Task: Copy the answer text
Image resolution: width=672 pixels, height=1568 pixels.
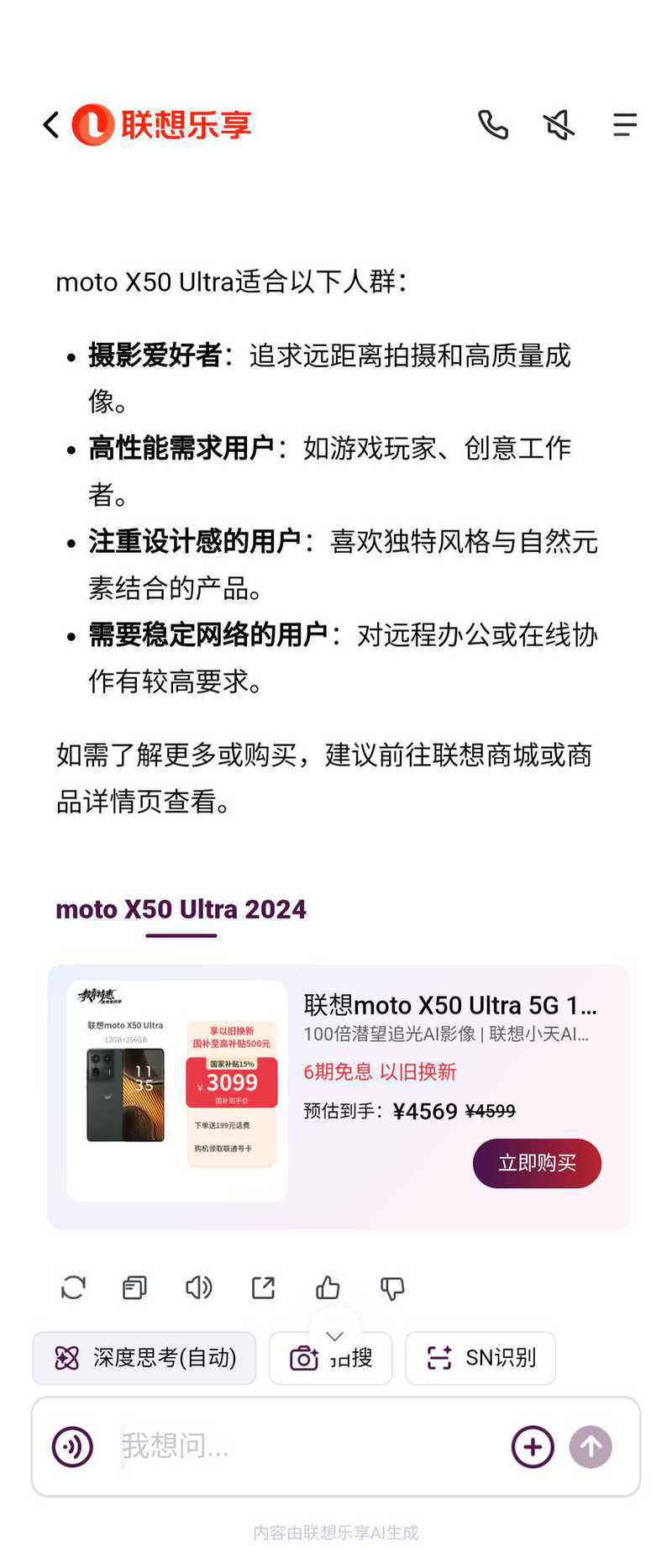Action: pyautogui.click(x=134, y=1287)
